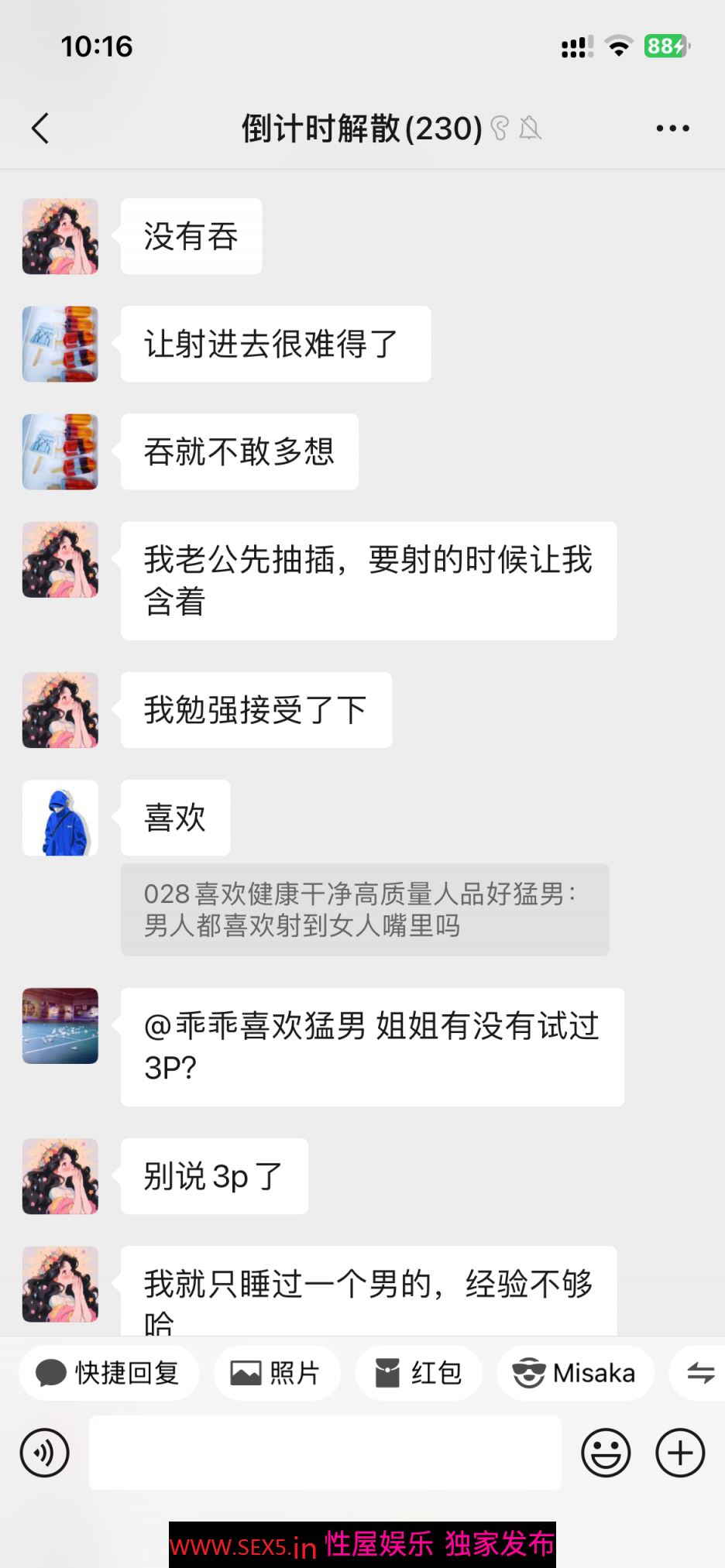
Task: View the billiards table avatar's profile
Action: (x=60, y=1026)
